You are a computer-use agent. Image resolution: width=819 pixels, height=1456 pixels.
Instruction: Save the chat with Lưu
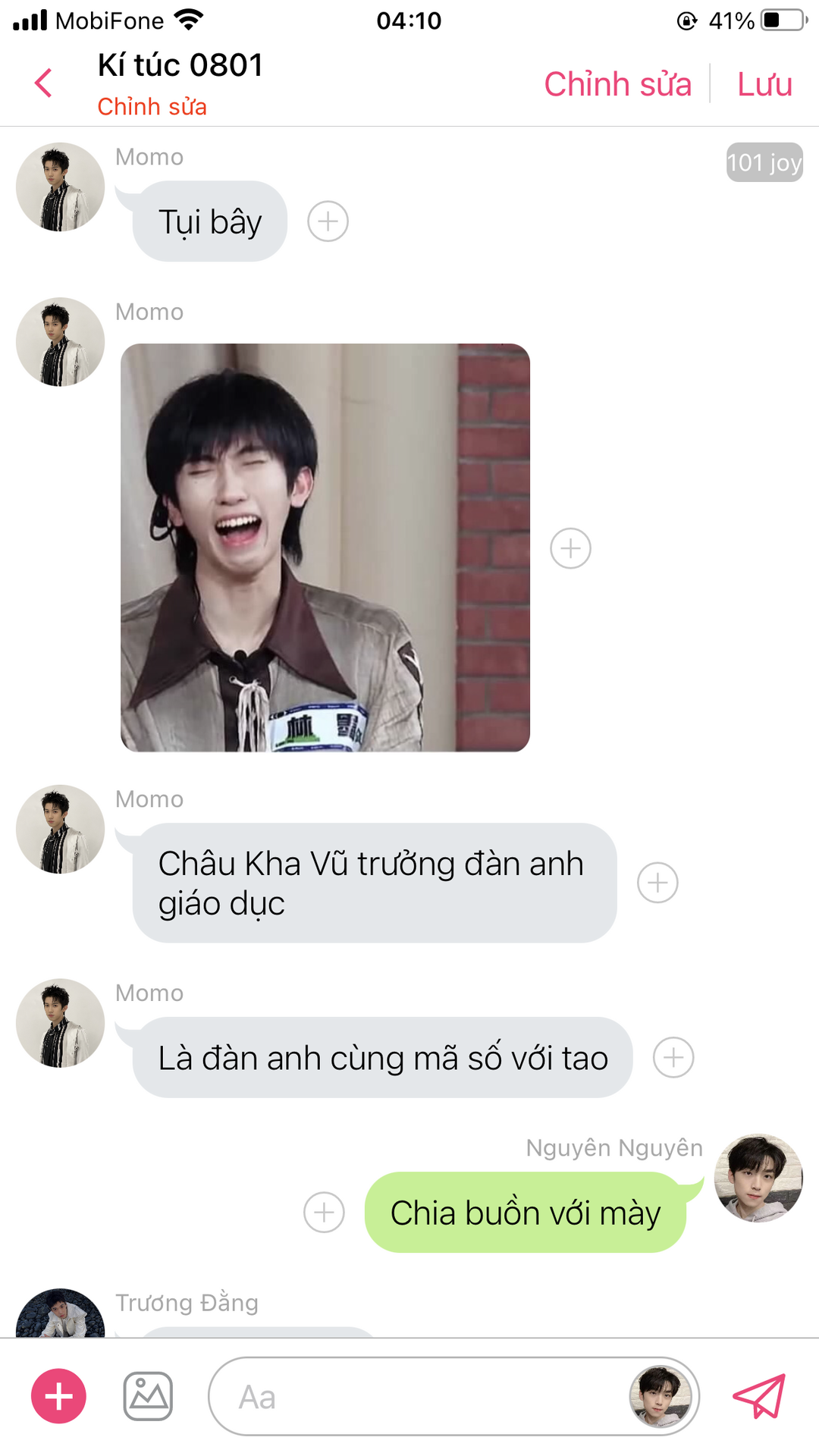pos(764,84)
